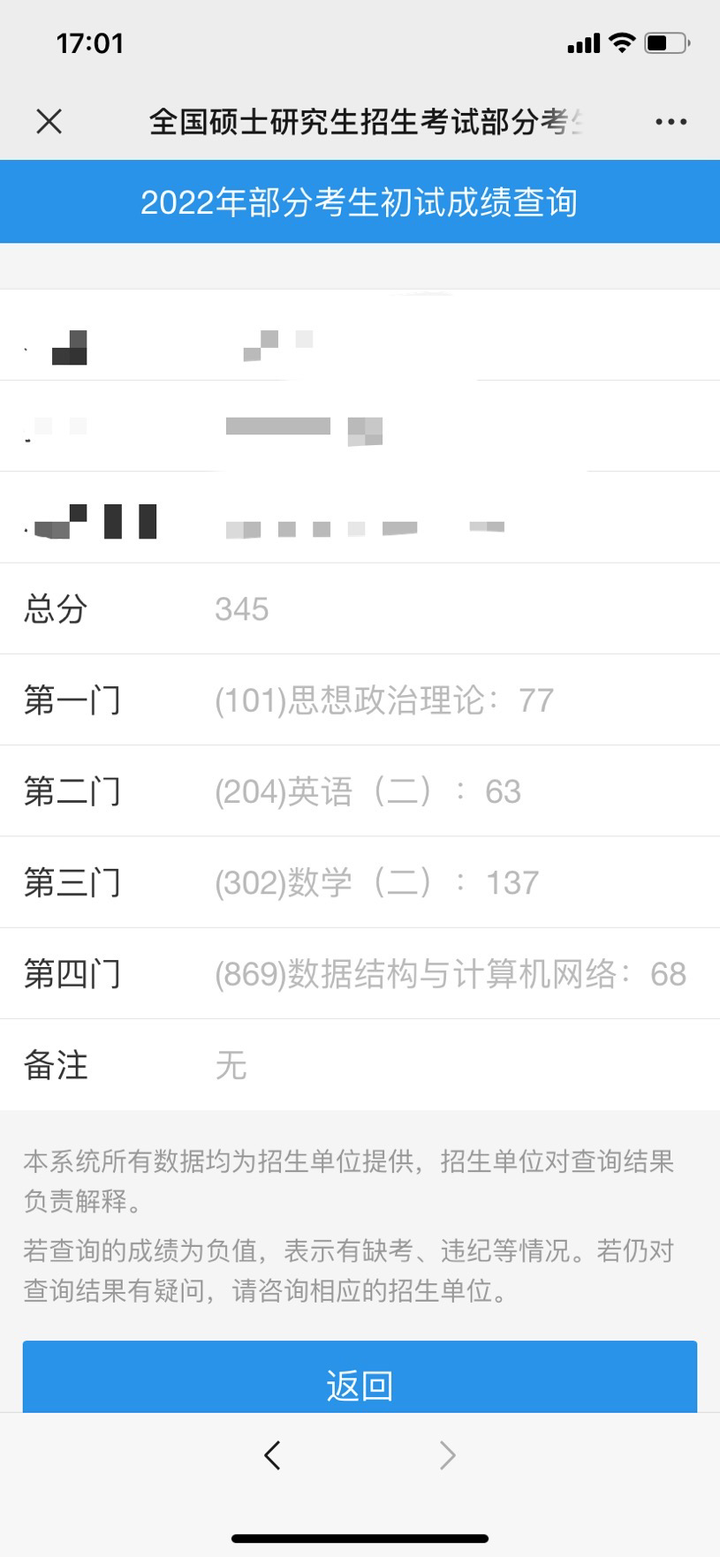Open the three-dot overflow menu
720x1557 pixels.
671,122
